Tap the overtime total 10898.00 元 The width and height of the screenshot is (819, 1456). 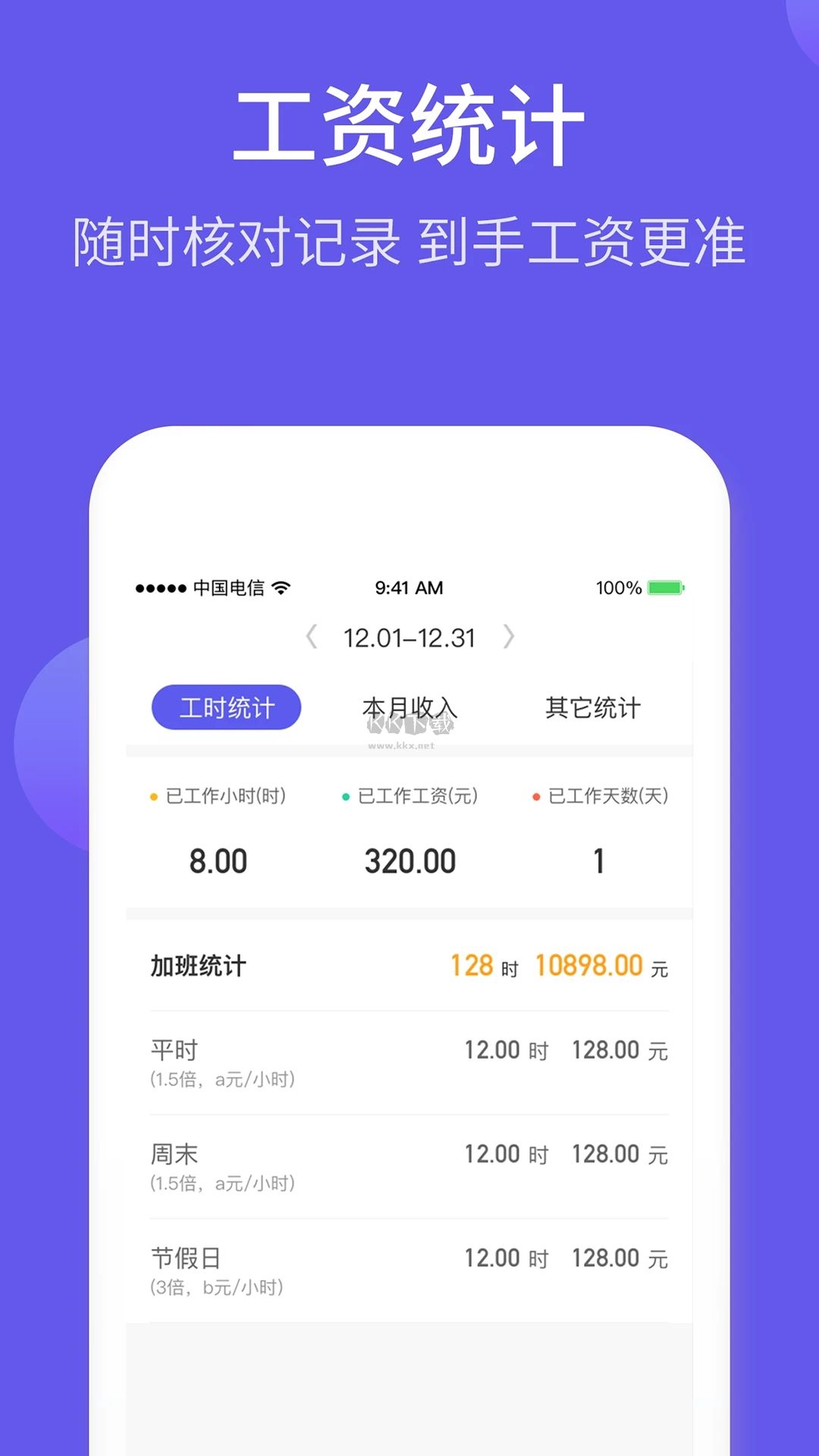click(x=591, y=965)
